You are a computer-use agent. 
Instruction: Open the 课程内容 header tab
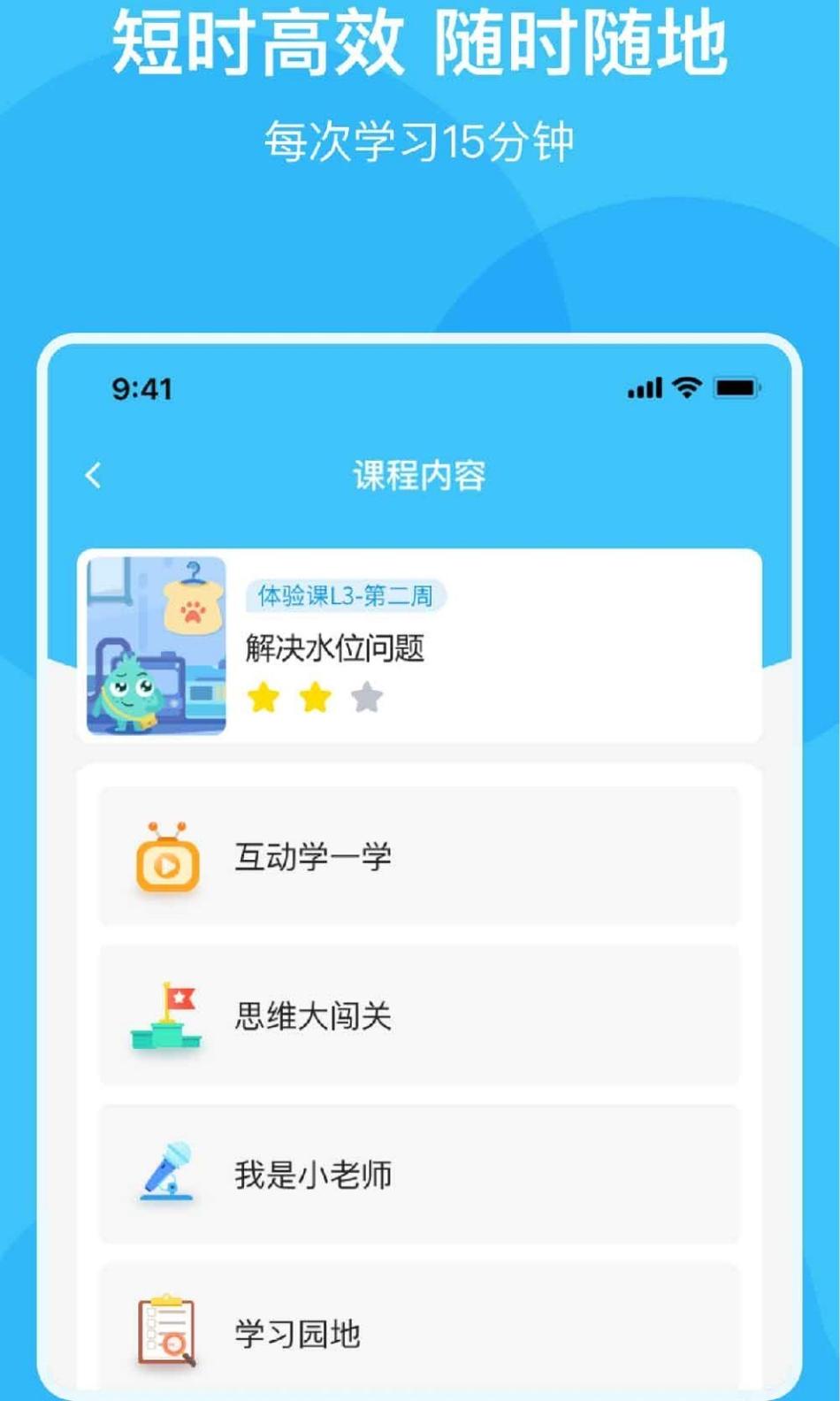click(420, 476)
